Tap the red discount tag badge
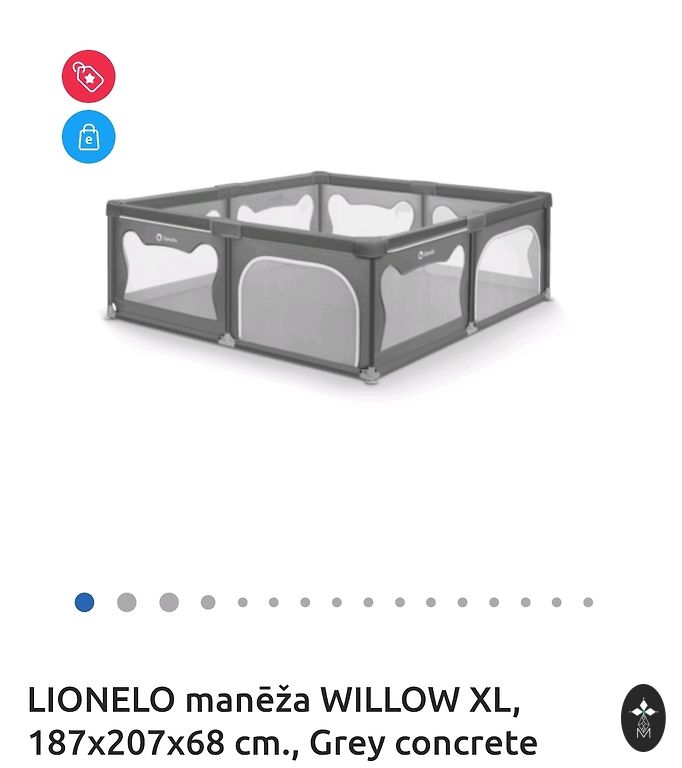This screenshot has width=682, height=768. tap(89, 76)
